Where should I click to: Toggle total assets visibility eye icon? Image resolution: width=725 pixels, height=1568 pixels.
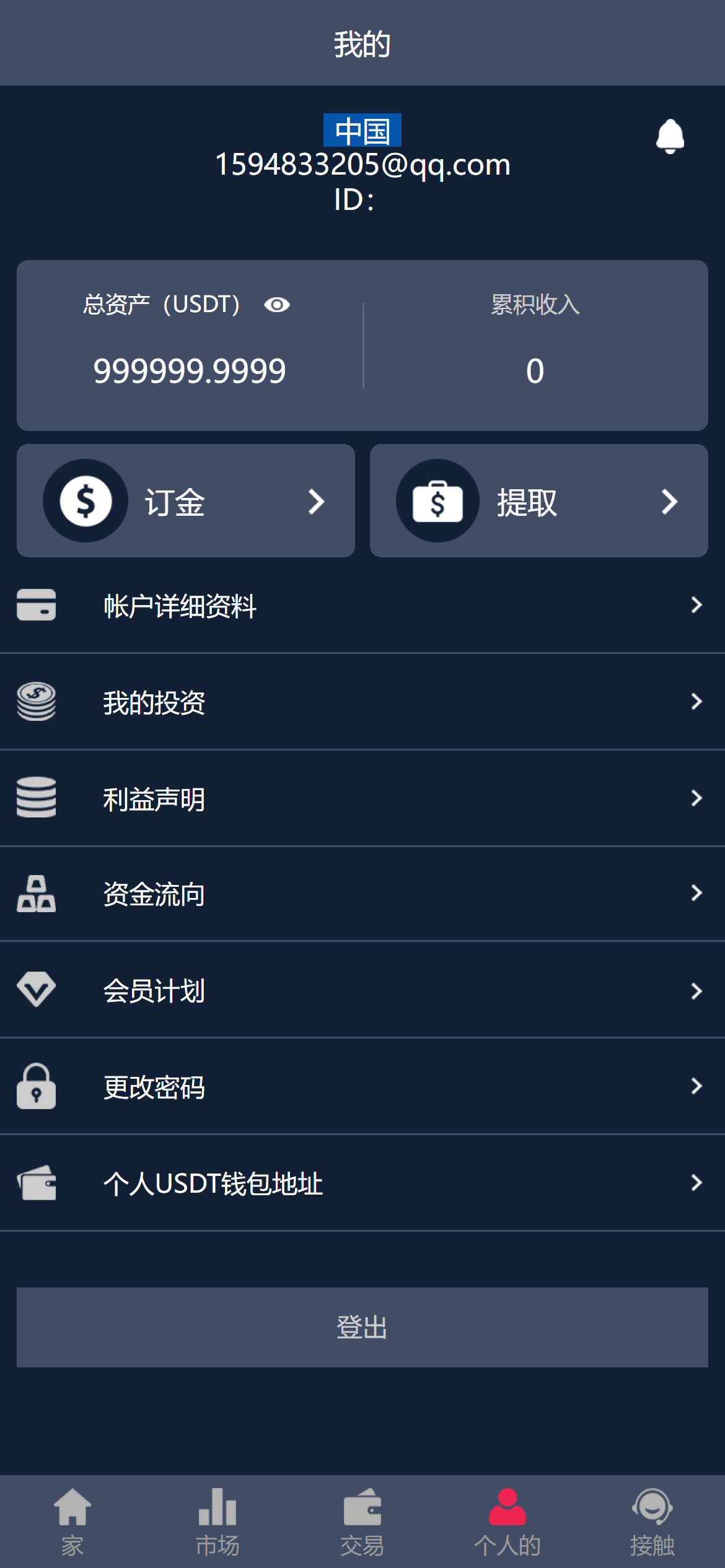(276, 305)
